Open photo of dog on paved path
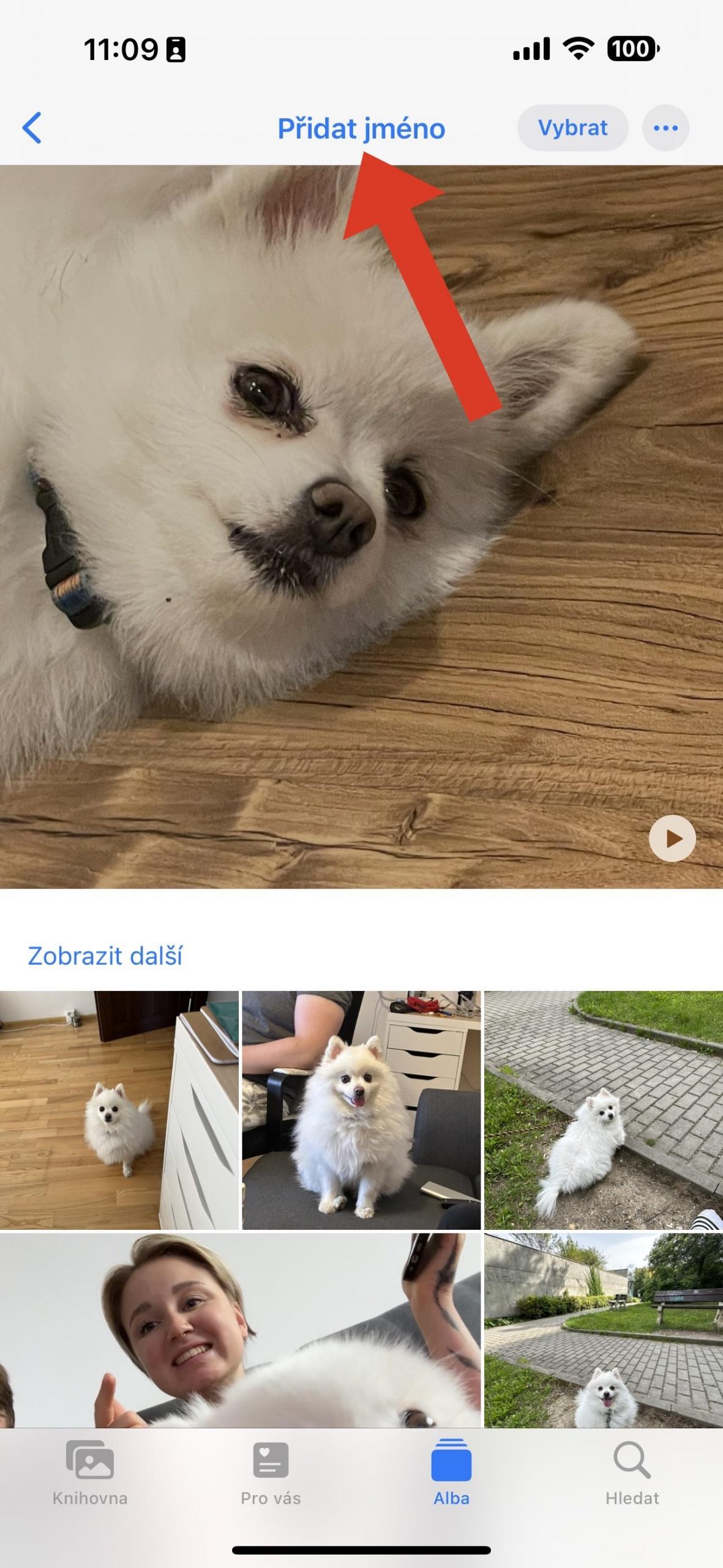Image resolution: width=723 pixels, height=1568 pixels. click(604, 1110)
